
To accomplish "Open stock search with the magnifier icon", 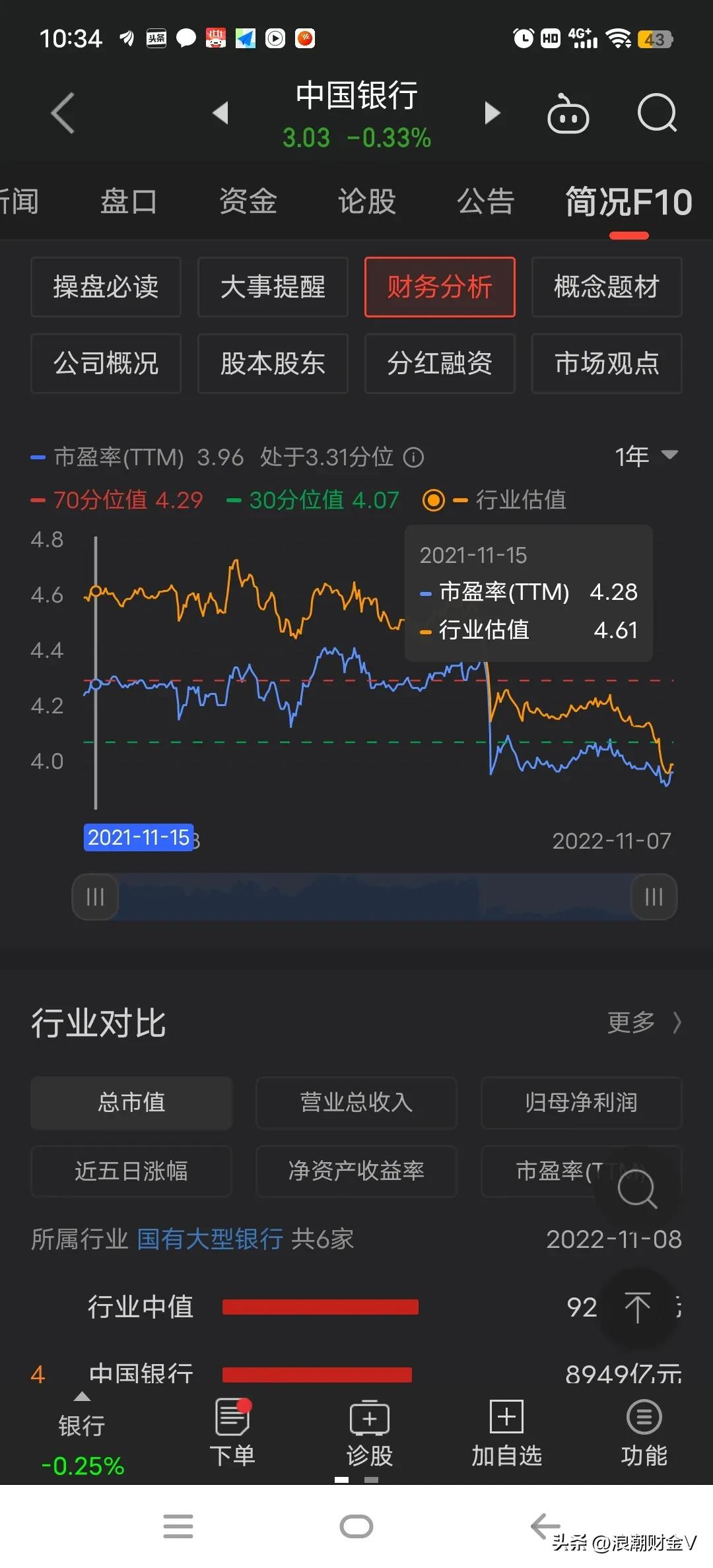I will (x=657, y=114).
